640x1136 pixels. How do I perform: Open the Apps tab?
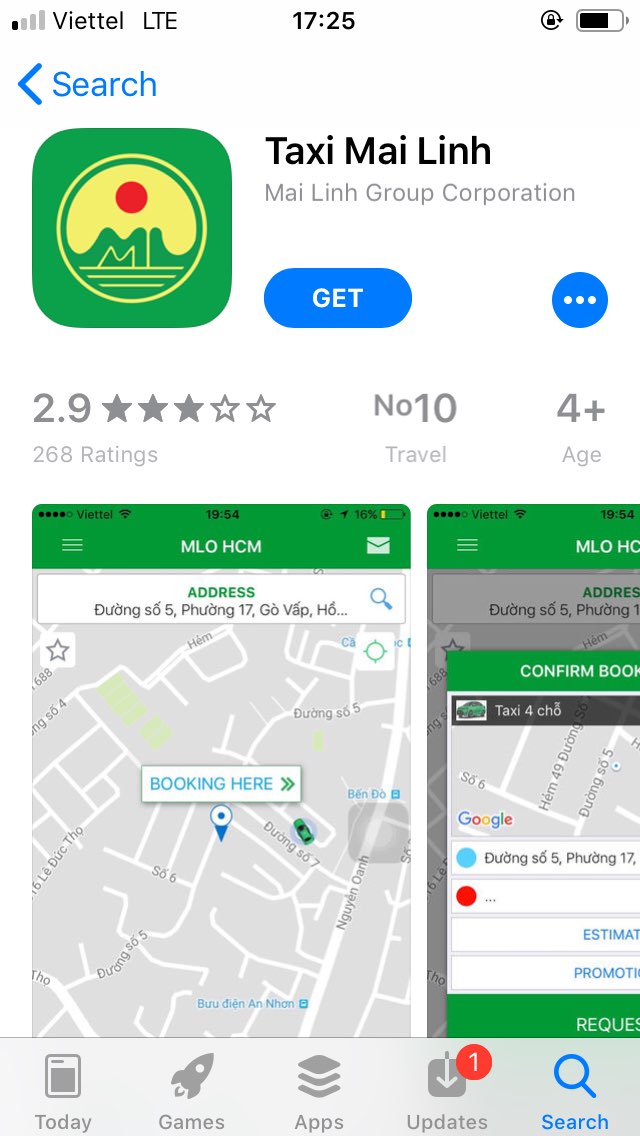click(x=319, y=1092)
